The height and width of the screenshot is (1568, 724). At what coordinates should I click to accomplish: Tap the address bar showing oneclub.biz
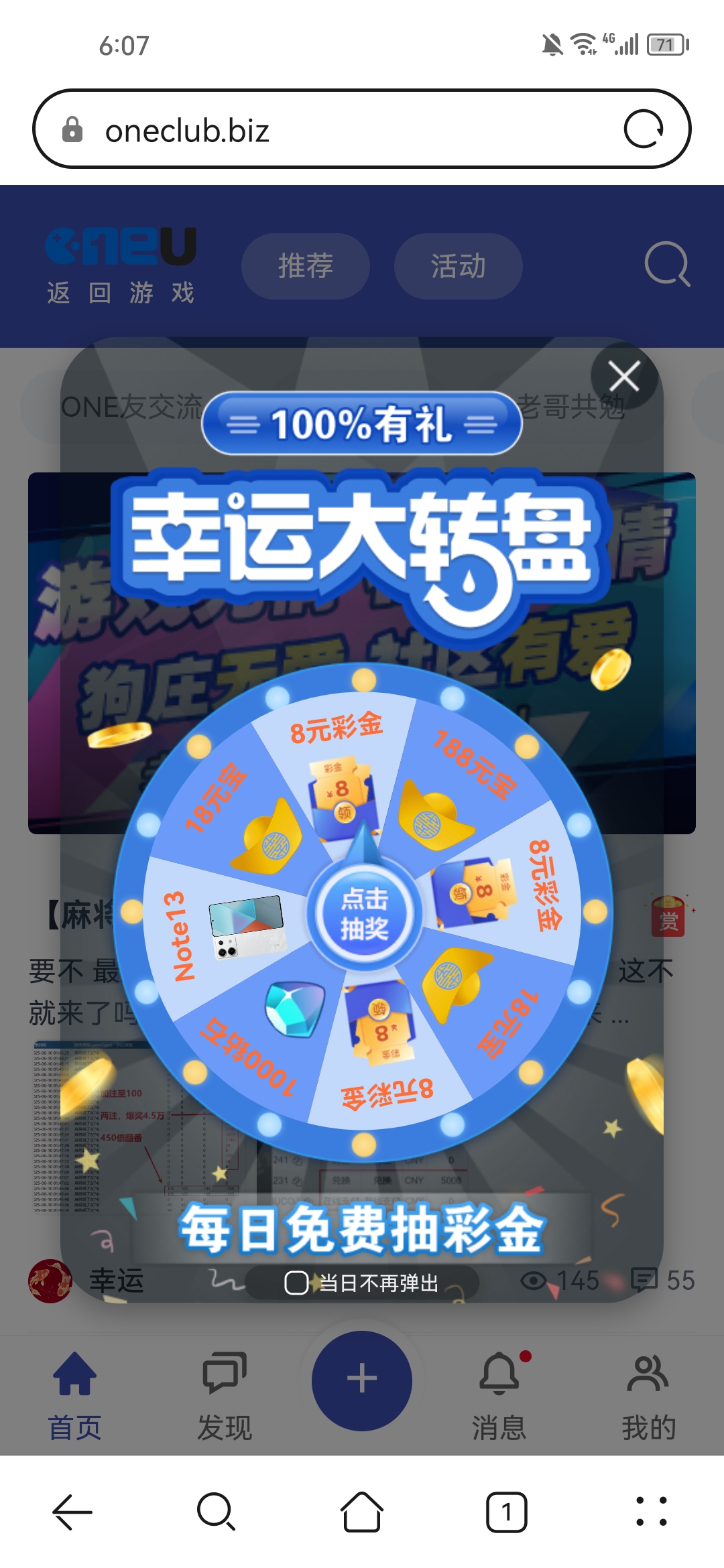point(268,130)
